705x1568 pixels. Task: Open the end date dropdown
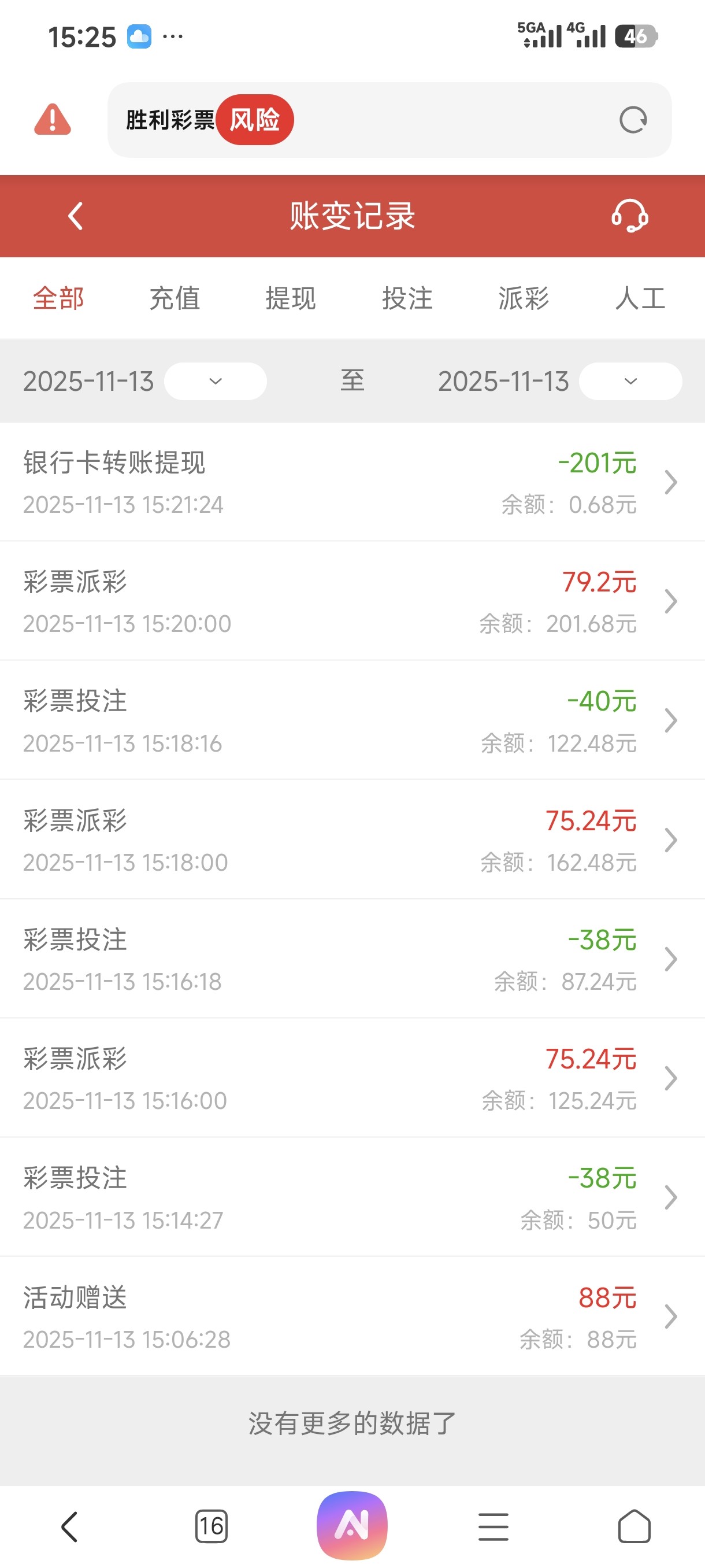(630, 382)
